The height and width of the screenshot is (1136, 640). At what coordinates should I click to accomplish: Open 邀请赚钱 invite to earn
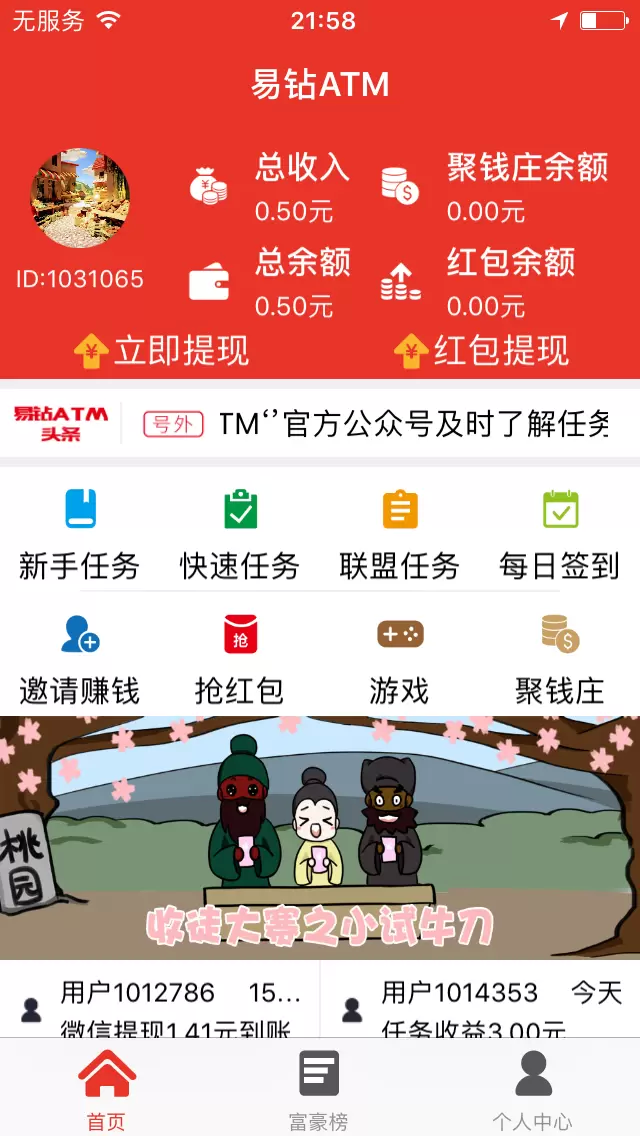(80, 658)
